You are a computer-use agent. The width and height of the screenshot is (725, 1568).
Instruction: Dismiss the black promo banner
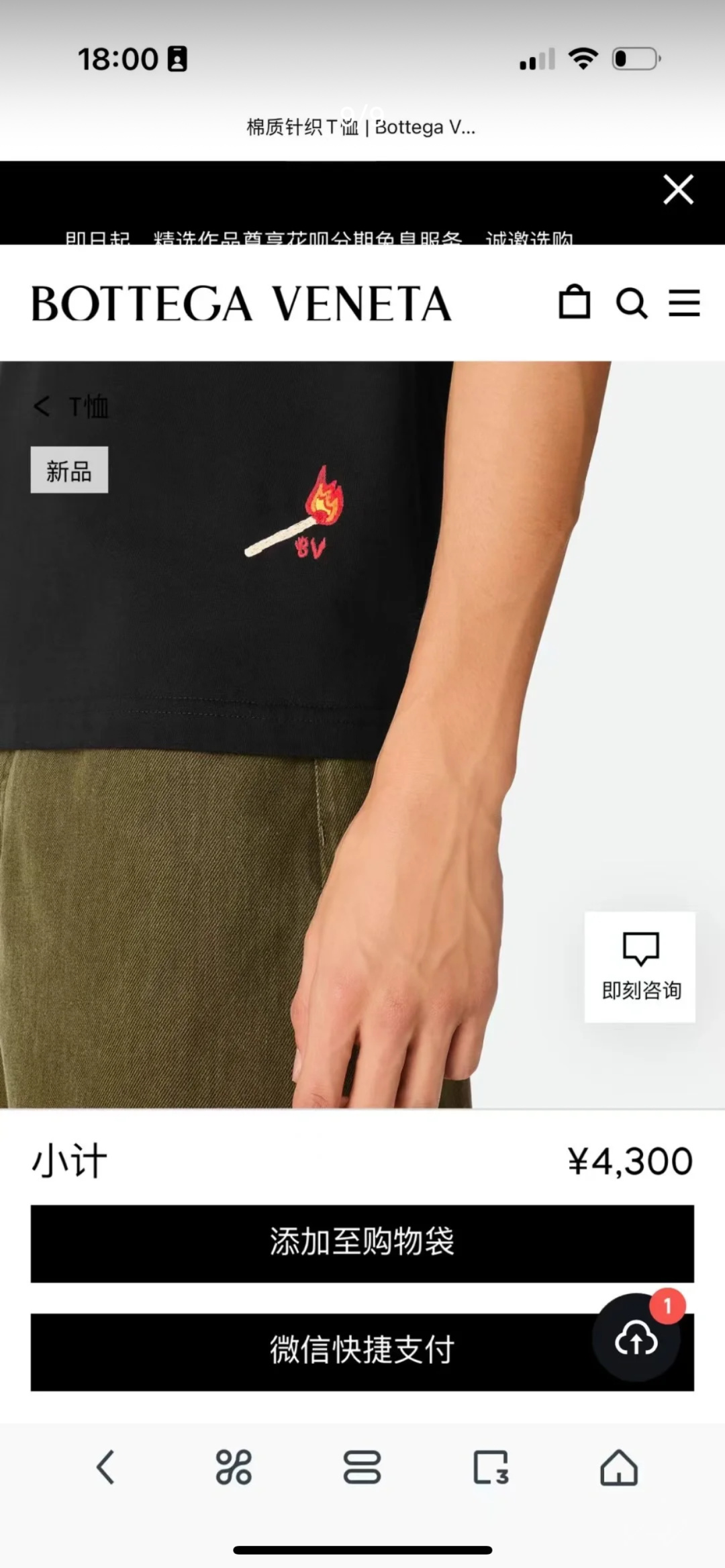[678, 189]
